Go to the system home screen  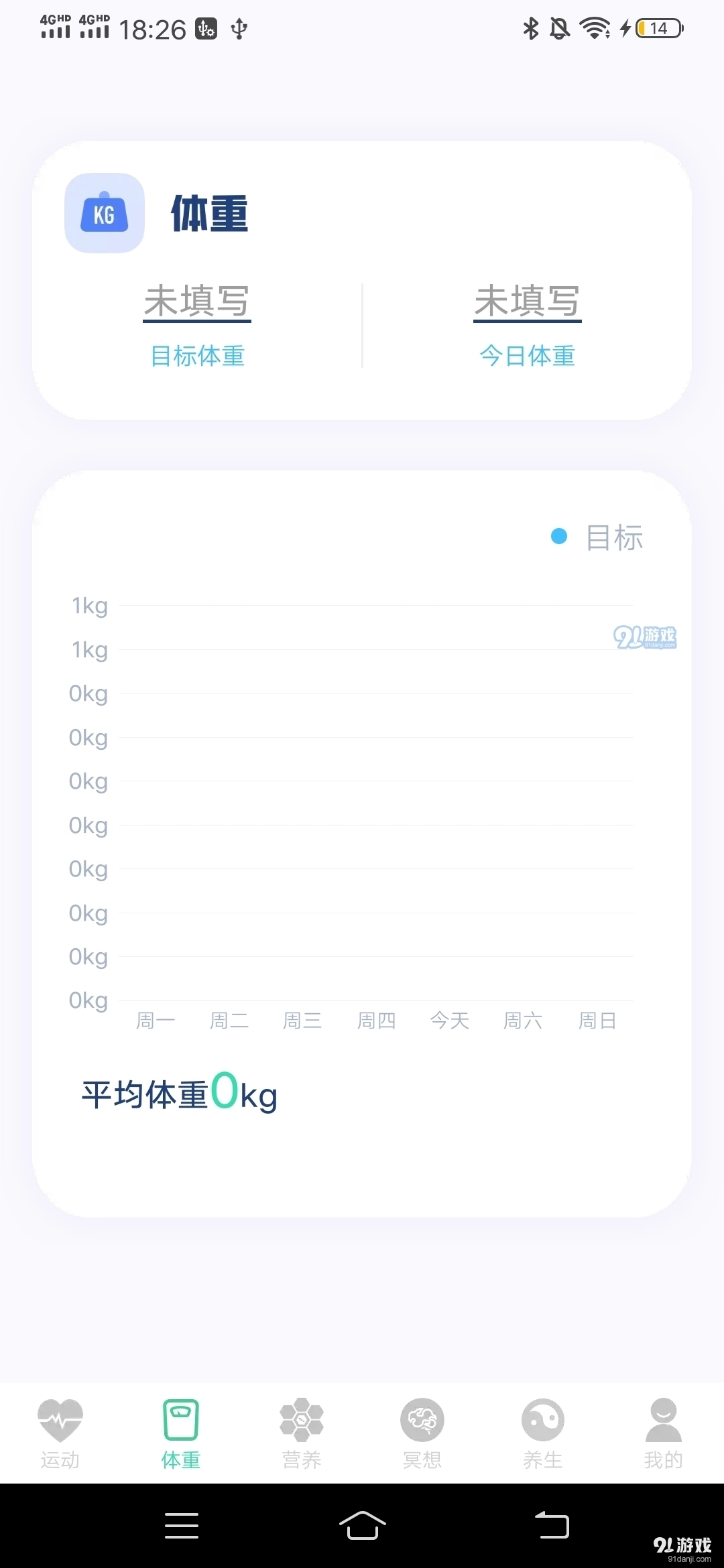[x=363, y=1526]
